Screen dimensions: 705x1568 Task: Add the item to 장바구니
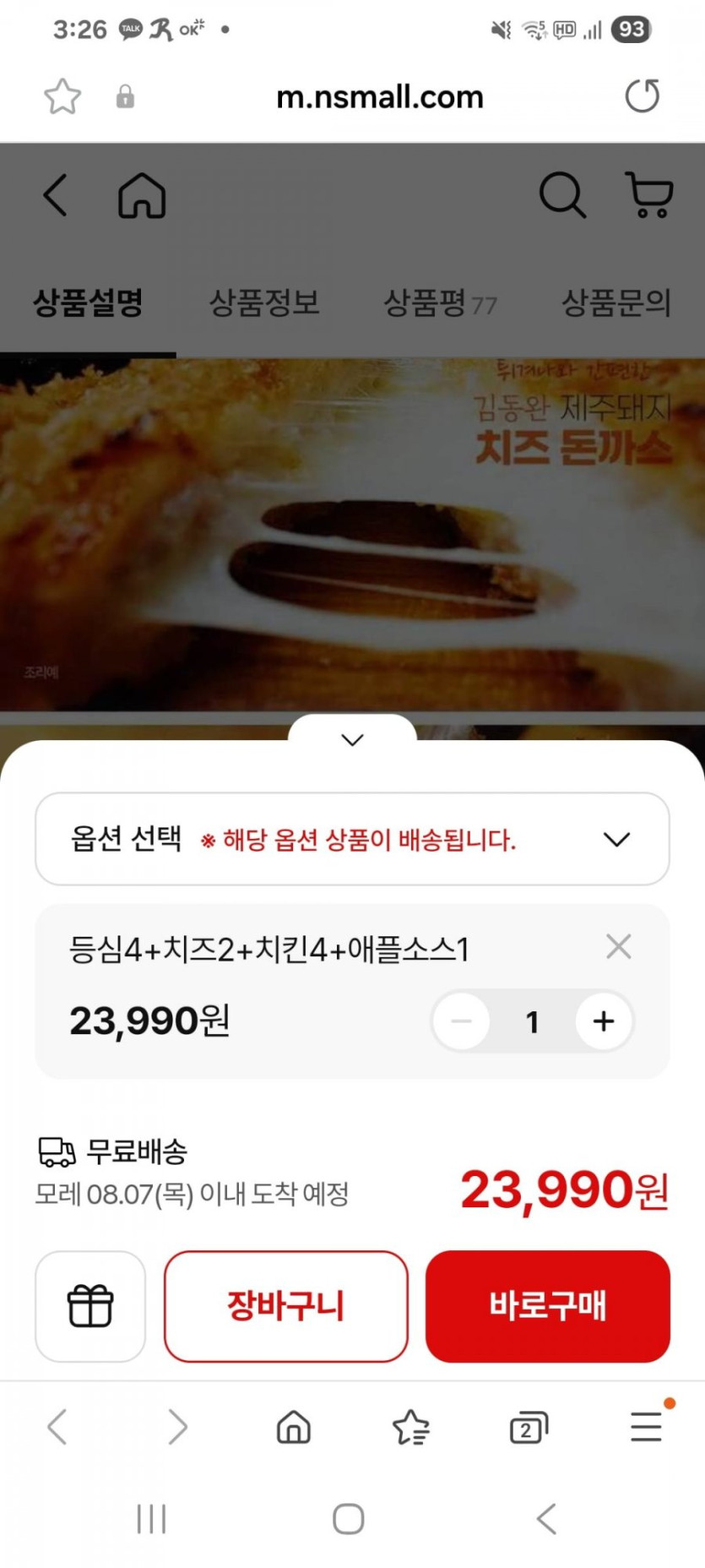click(285, 1306)
